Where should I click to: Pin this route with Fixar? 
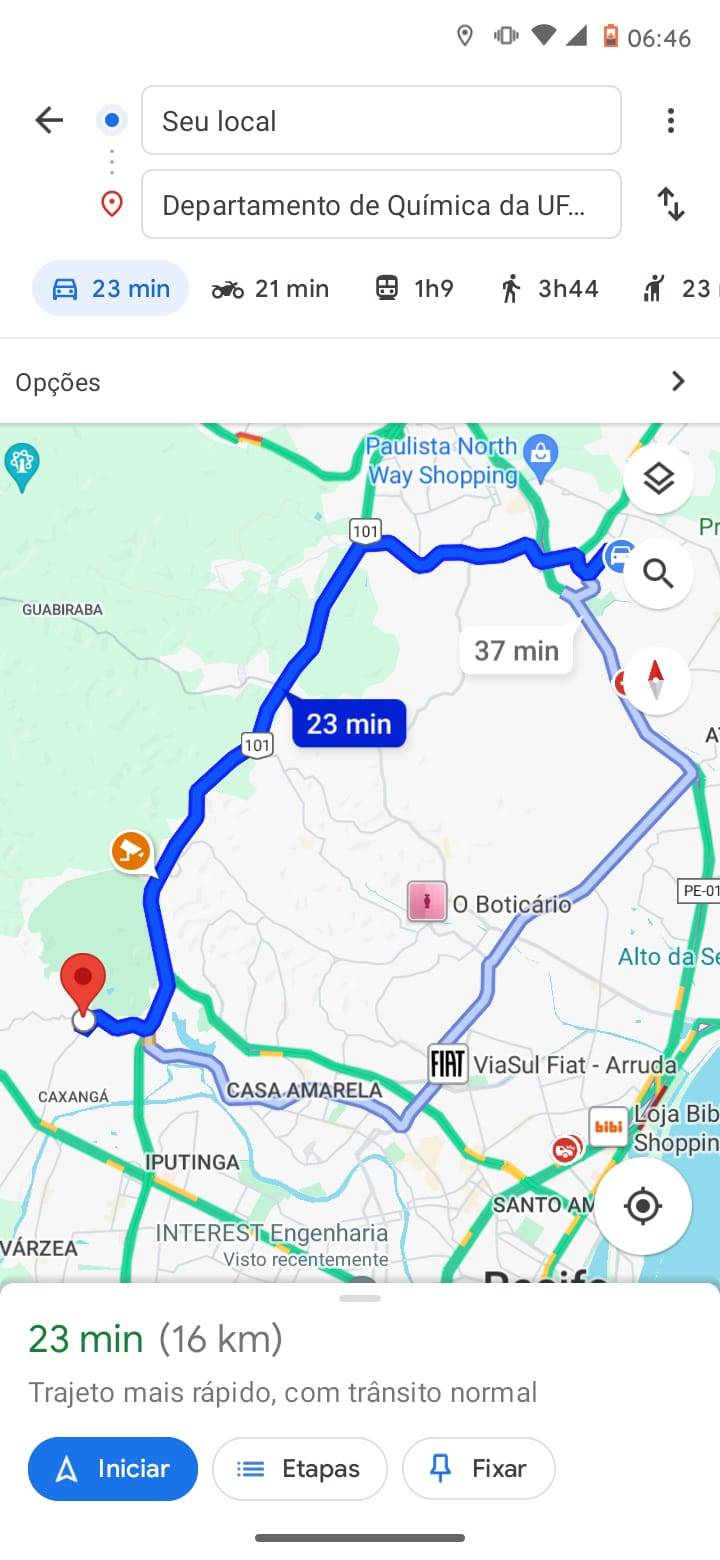coord(478,1469)
